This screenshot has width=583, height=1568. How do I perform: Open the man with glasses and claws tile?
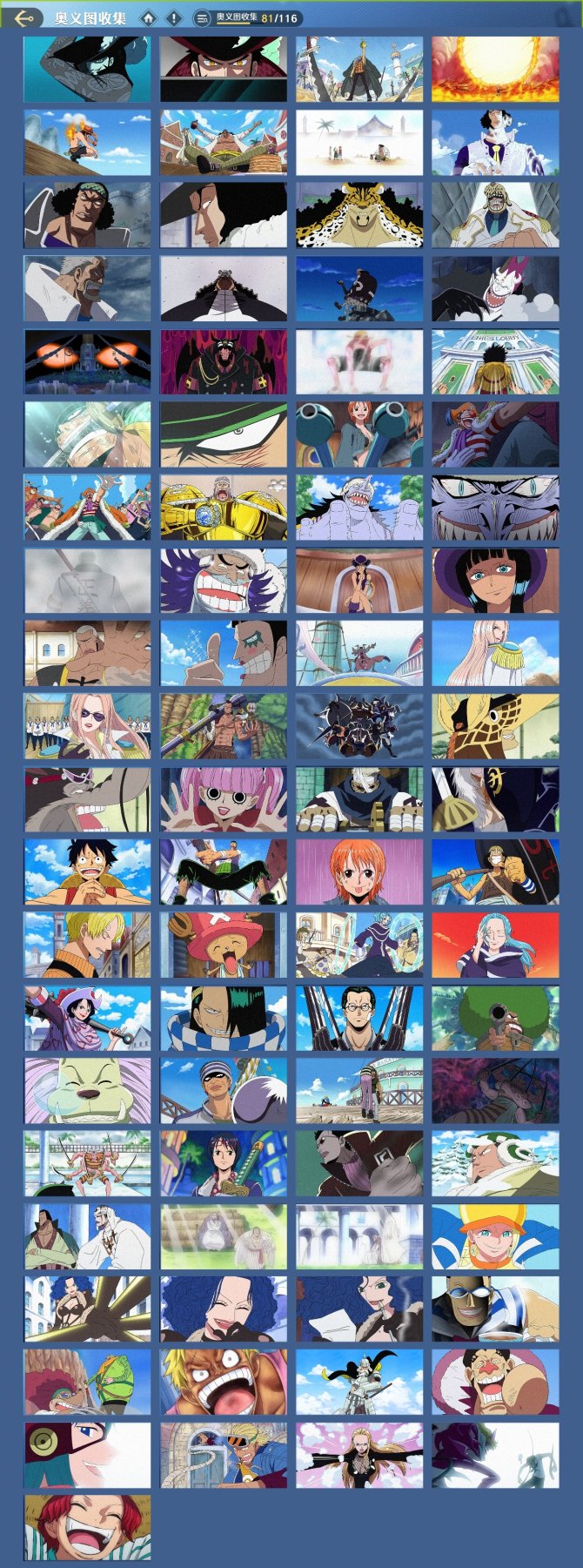(x=359, y=1019)
